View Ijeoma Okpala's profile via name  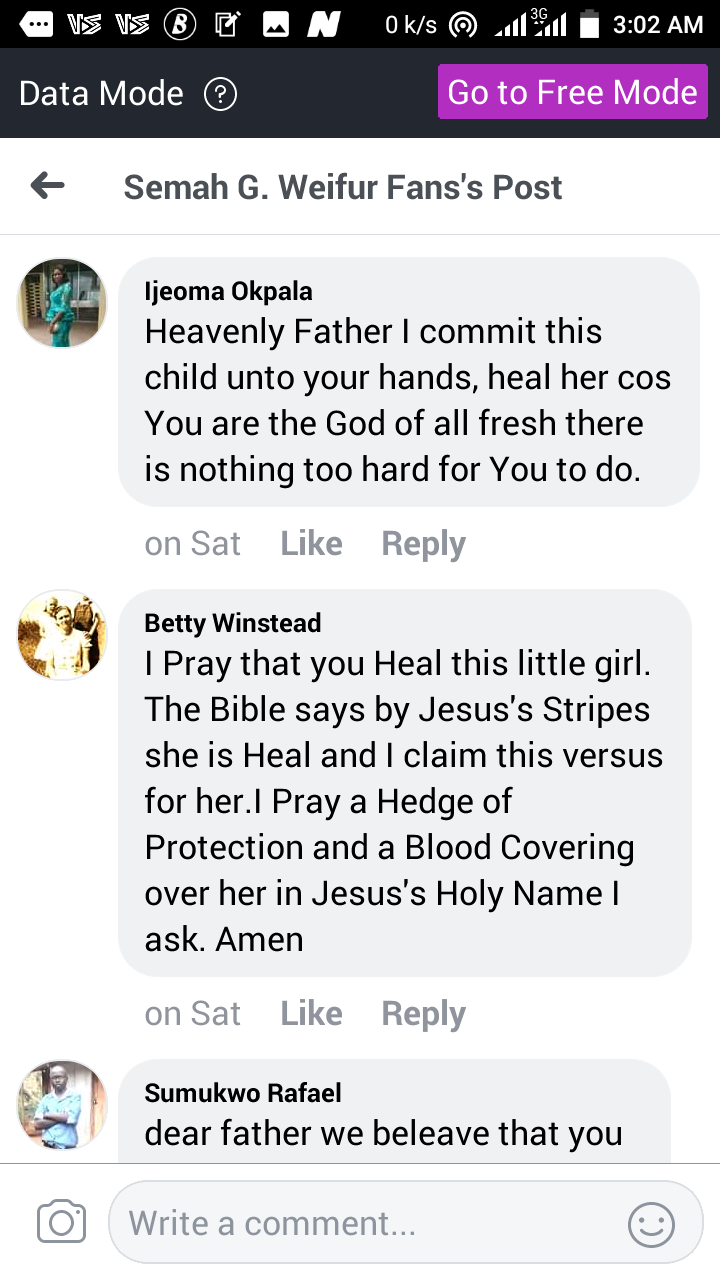click(x=228, y=292)
